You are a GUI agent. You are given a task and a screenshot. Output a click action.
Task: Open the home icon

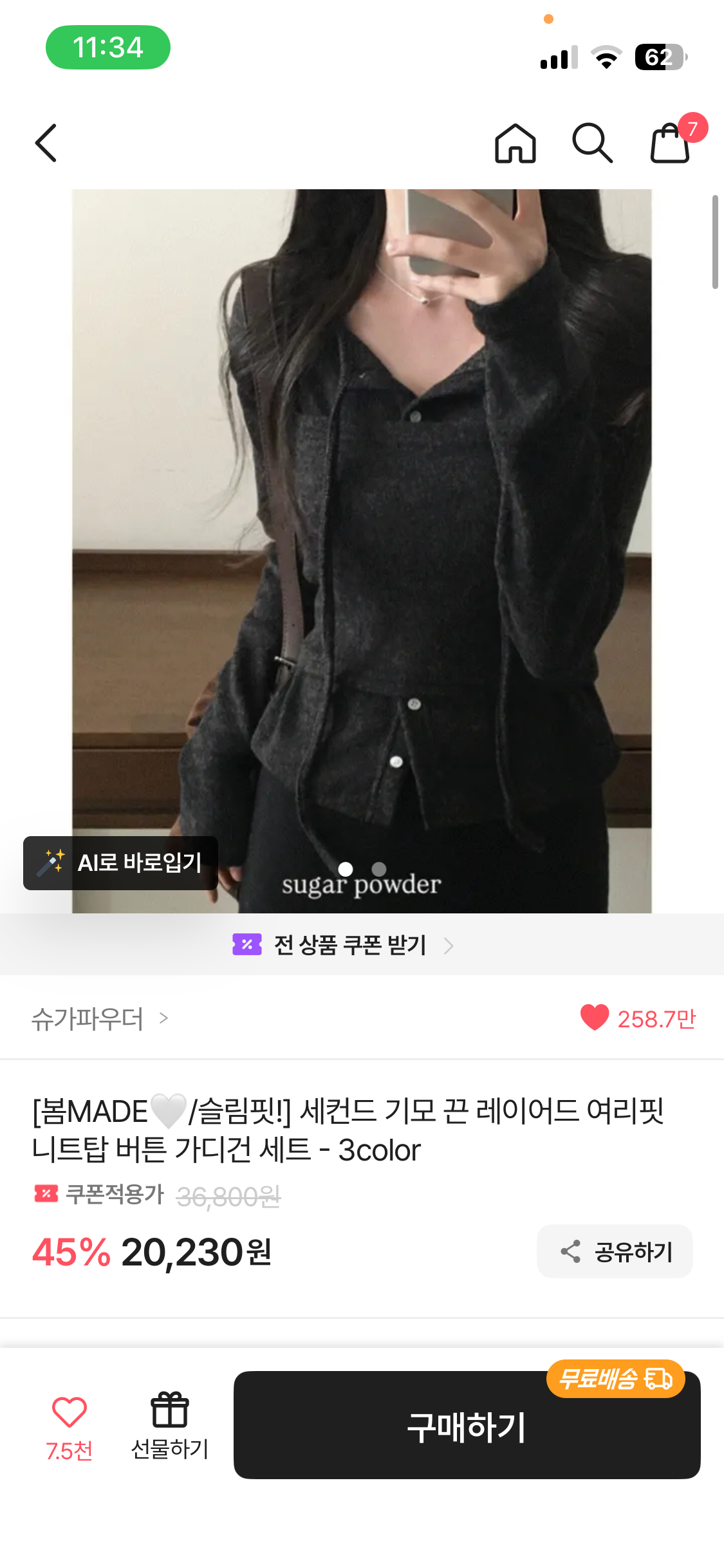515,143
